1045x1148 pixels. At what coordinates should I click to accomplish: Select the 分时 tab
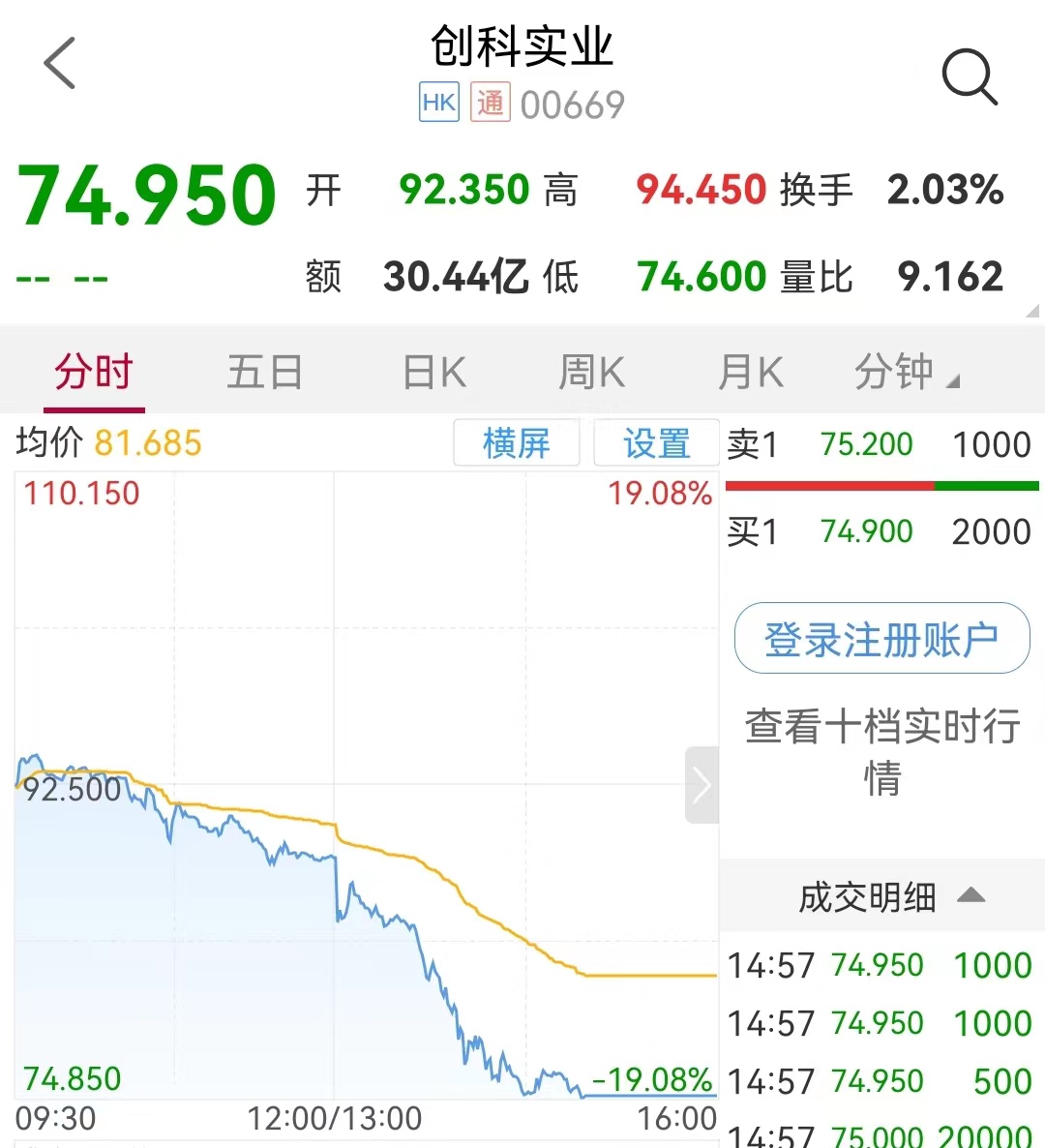94,373
